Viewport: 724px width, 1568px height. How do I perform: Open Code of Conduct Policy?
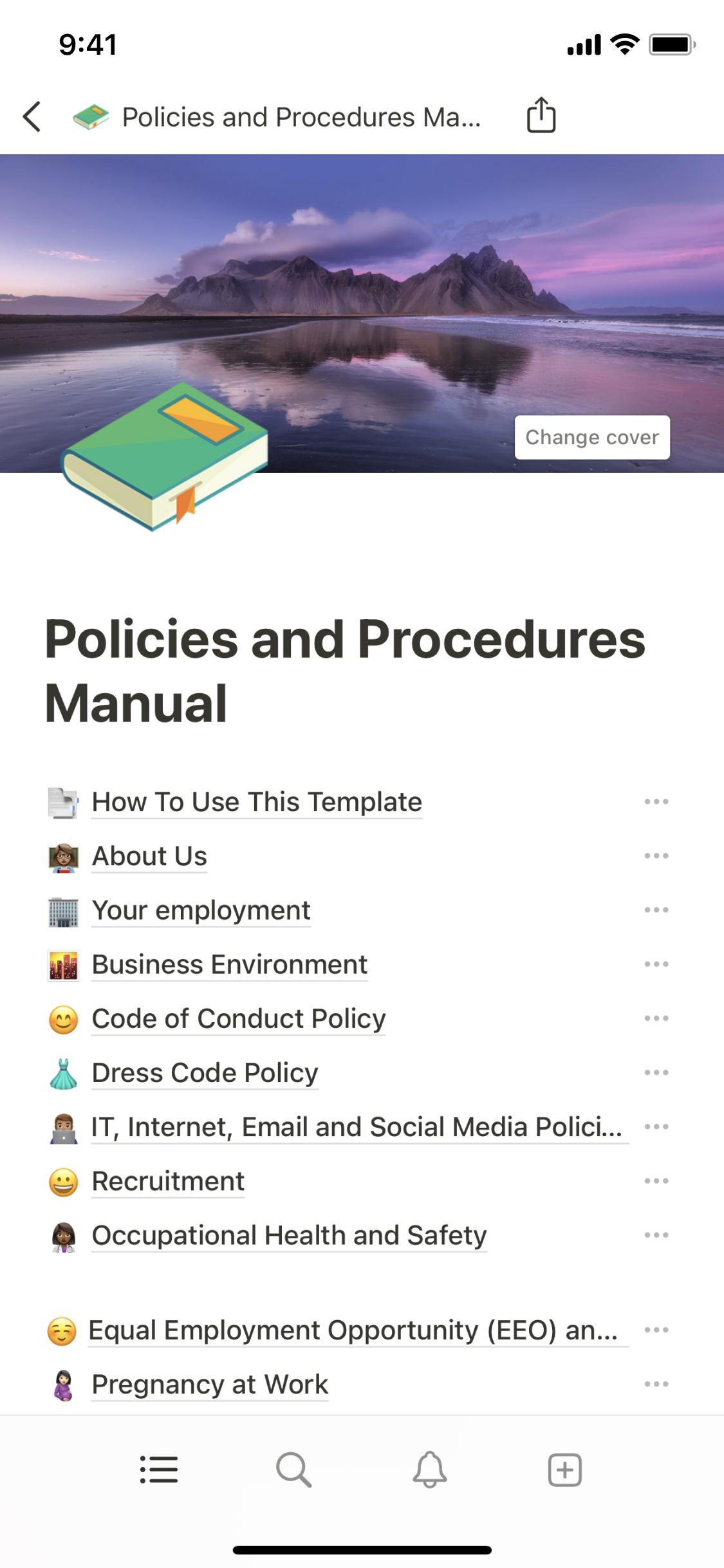pyautogui.click(x=238, y=1018)
